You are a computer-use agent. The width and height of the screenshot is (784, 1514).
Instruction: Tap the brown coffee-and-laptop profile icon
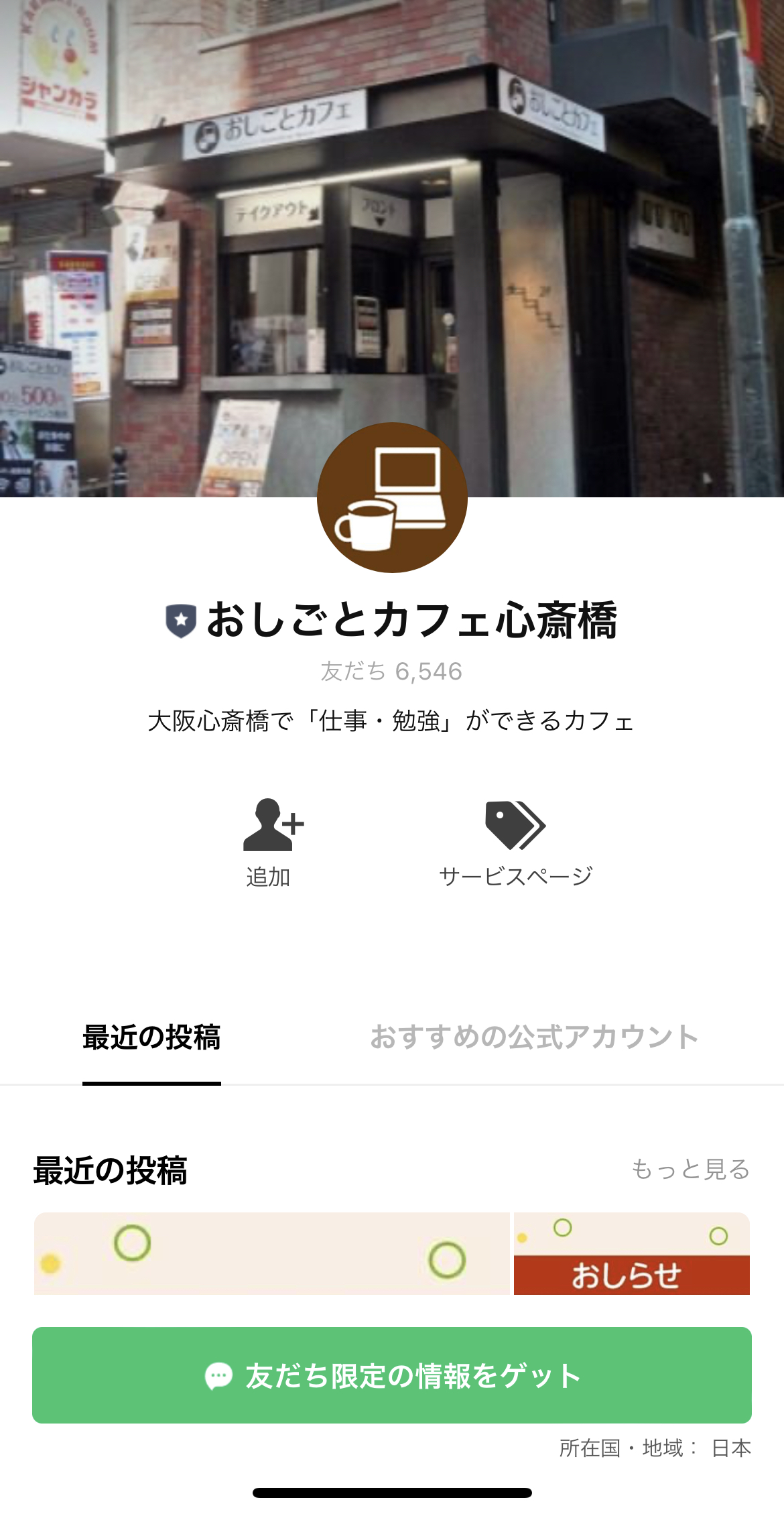(x=391, y=495)
